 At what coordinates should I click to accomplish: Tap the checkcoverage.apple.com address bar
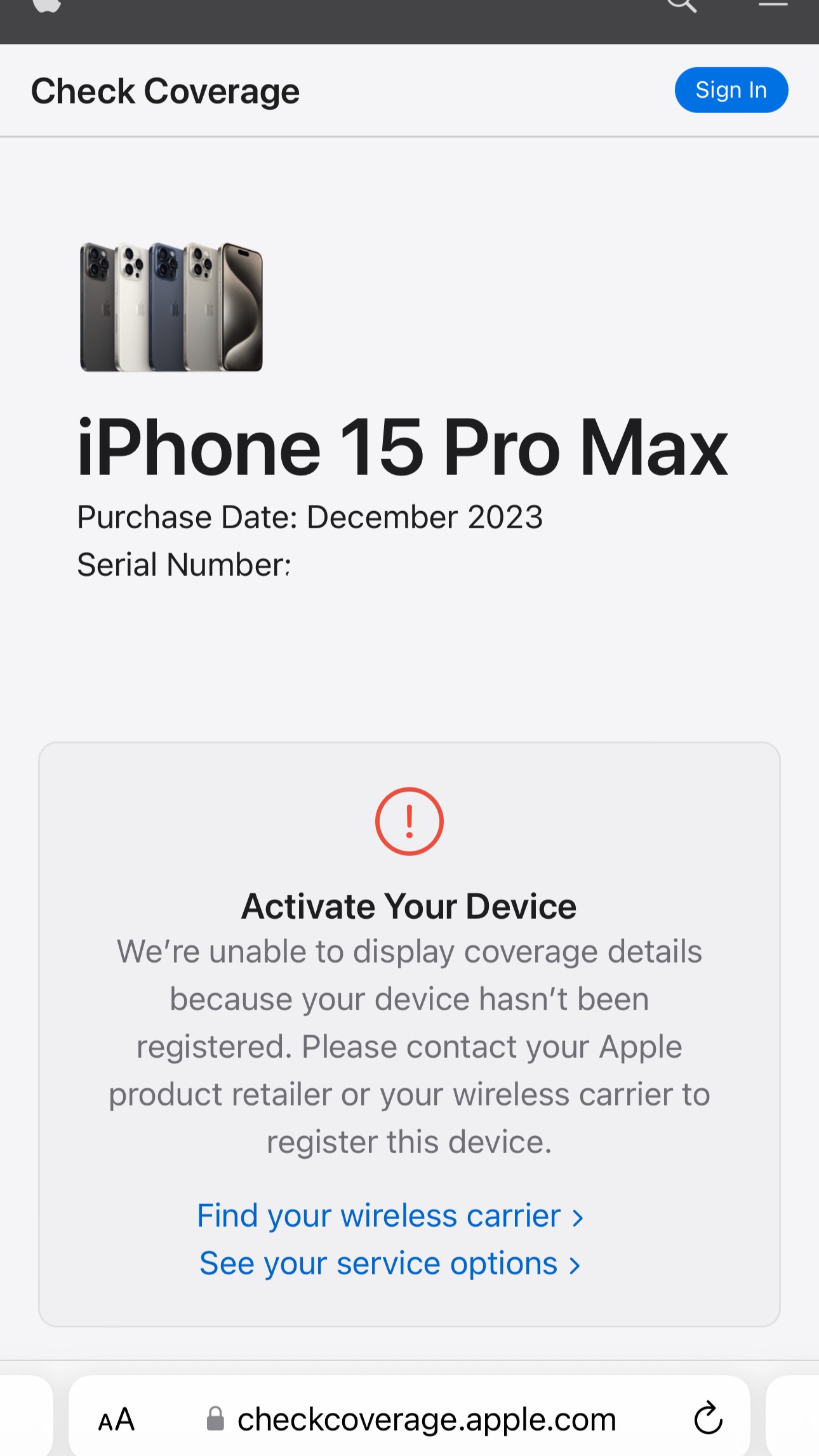point(409,1419)
